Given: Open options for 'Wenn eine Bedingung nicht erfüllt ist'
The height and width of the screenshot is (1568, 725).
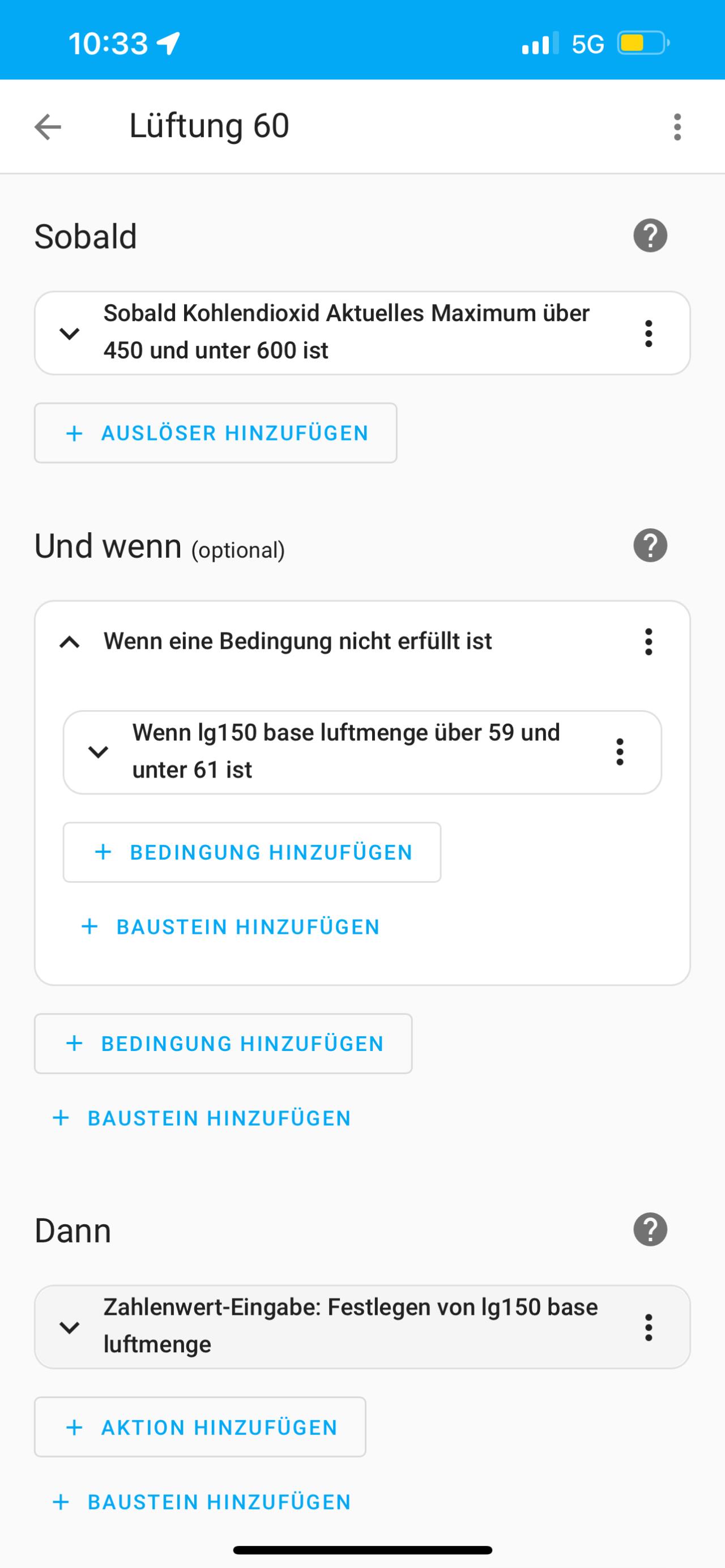Looking at the screenshot, I should click(x=649, y=642).
